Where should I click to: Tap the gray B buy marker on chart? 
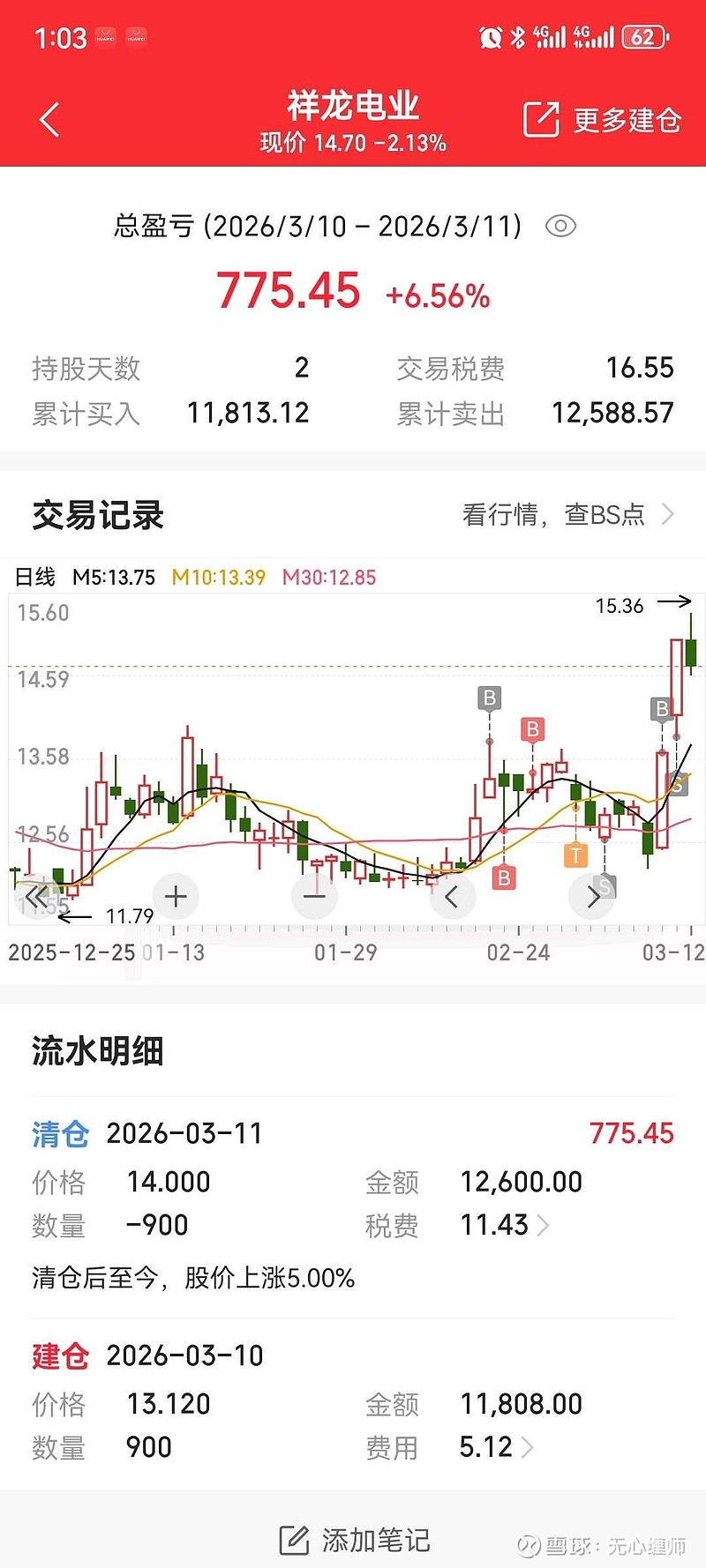click(490, 698)
